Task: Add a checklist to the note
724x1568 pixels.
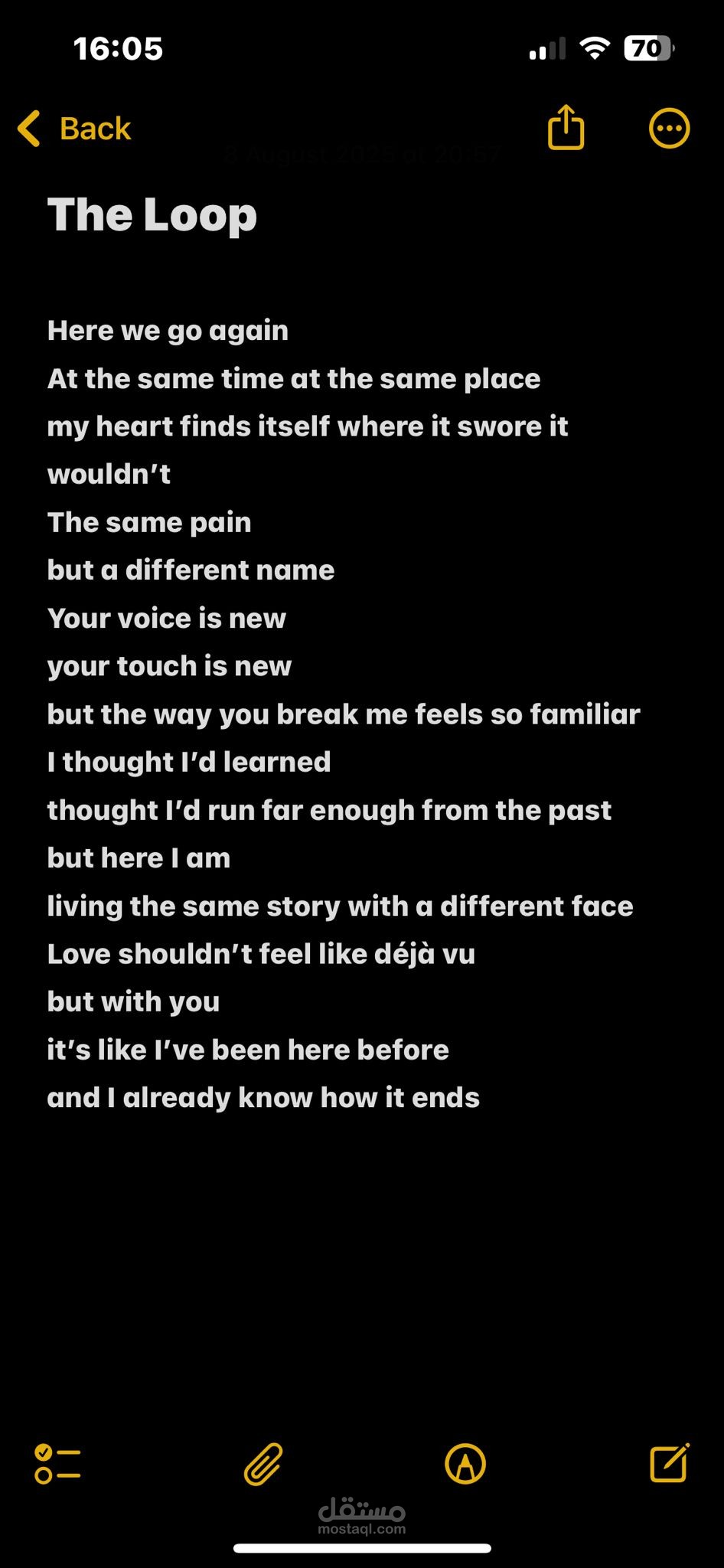Action: (x=57, y=1464)
